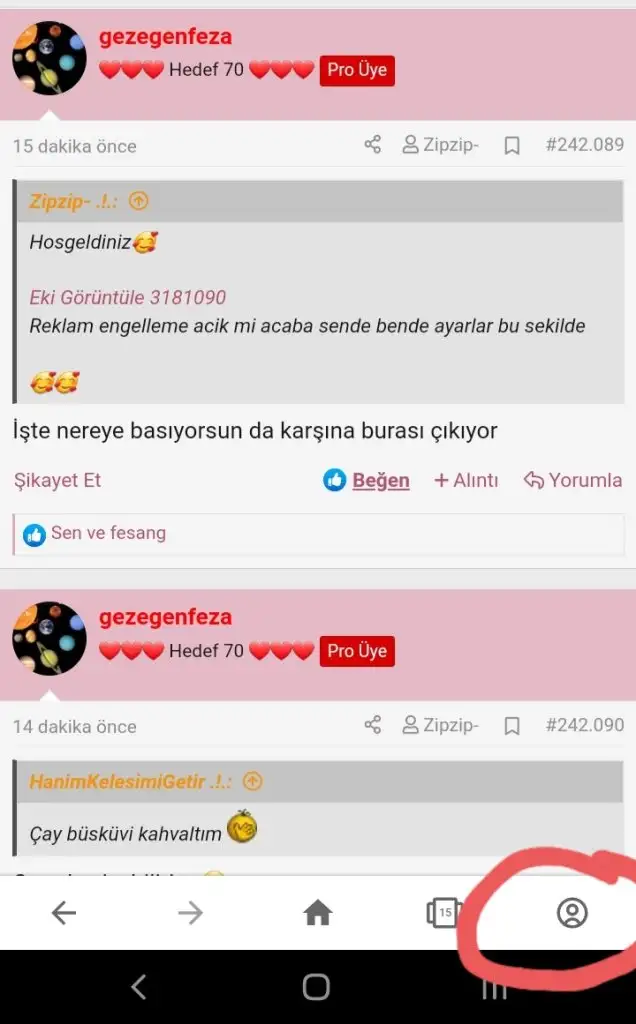This screenshot has height=1024, width=636.
Task: Report the post via Şikayet Et
Action: pyautogui.click(x=57, y=480)
